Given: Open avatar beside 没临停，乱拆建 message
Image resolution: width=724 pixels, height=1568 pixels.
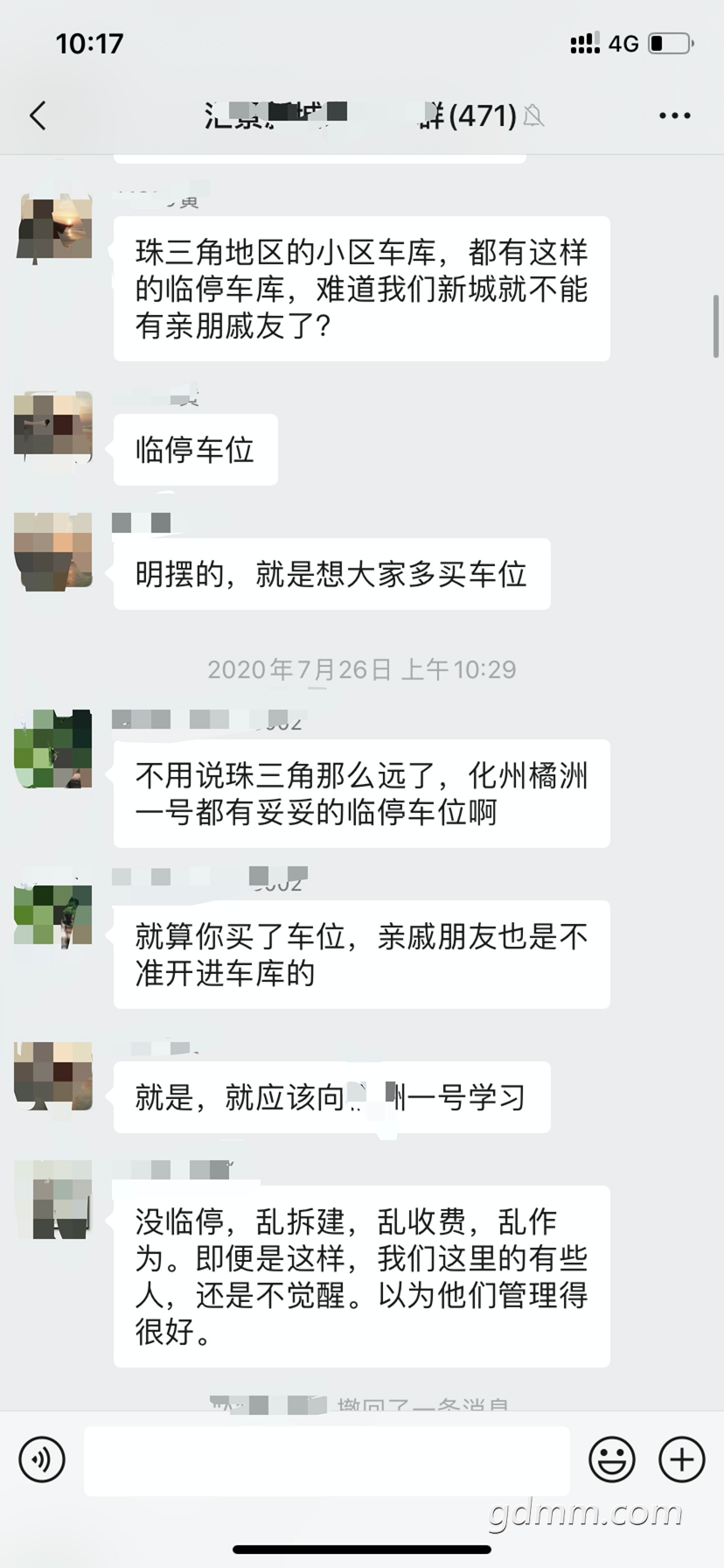Looking at the screenshot, I should pos(53,1199).
